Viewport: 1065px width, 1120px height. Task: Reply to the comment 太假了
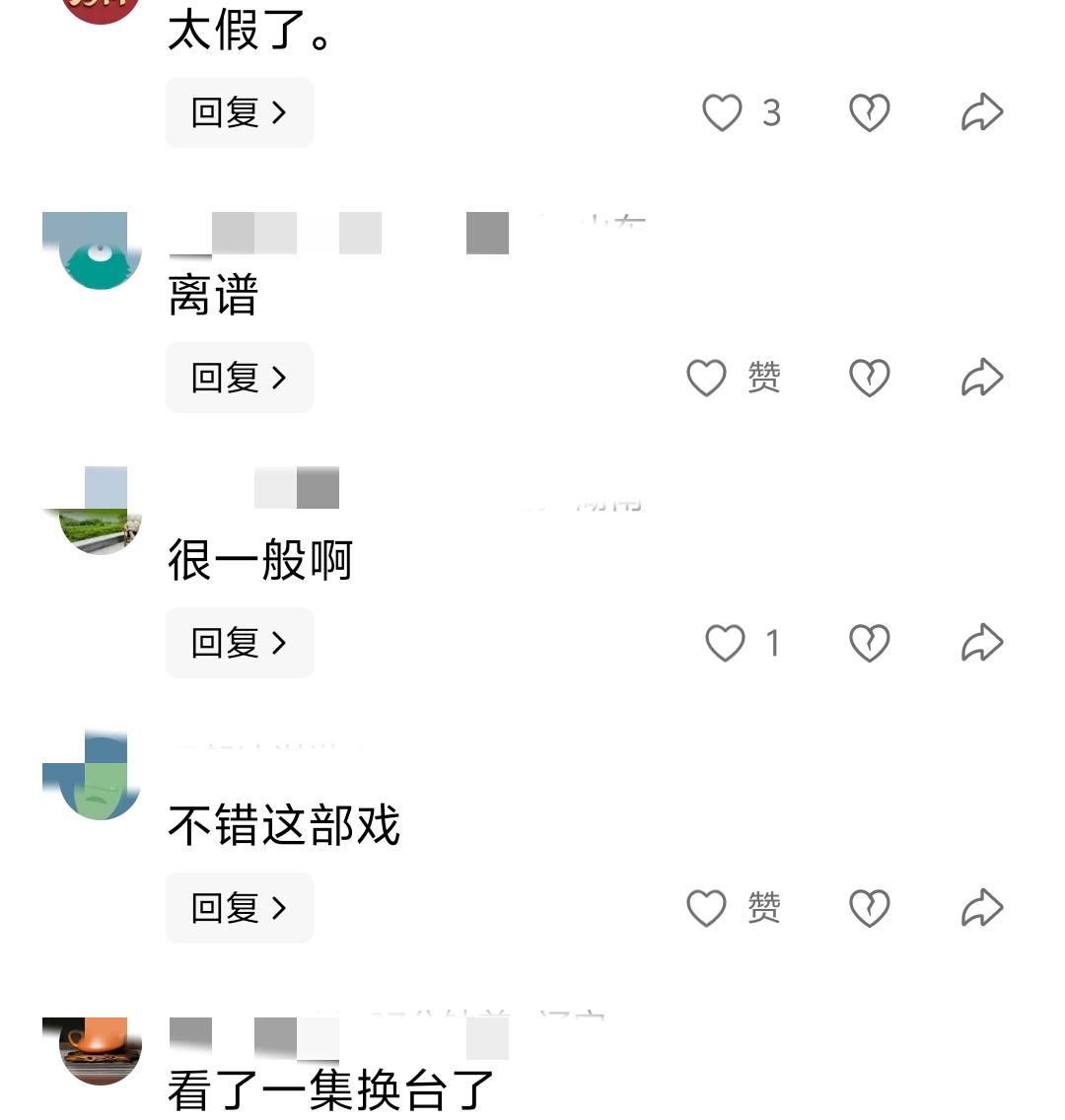239,112
